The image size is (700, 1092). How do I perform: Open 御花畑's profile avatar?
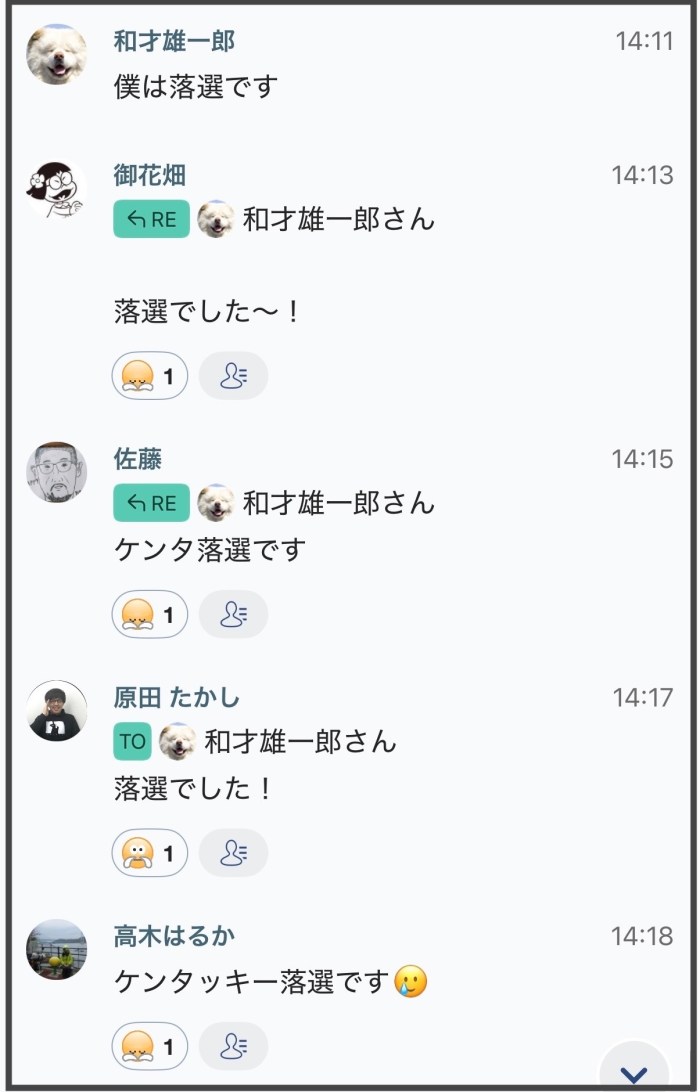click(x=56, y=188)
